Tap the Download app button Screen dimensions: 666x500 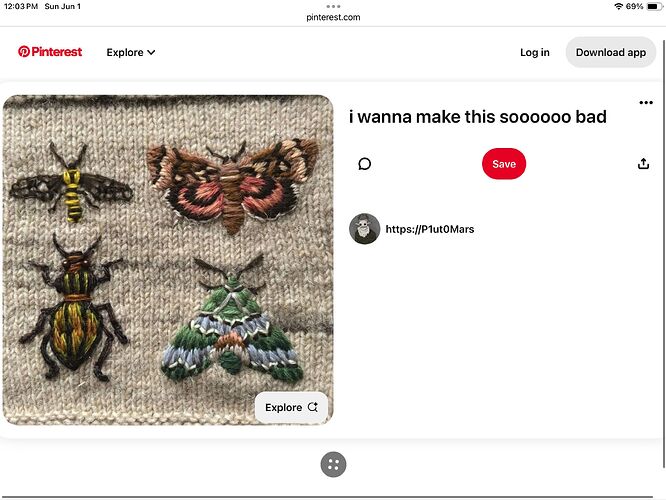coord(610,52)
